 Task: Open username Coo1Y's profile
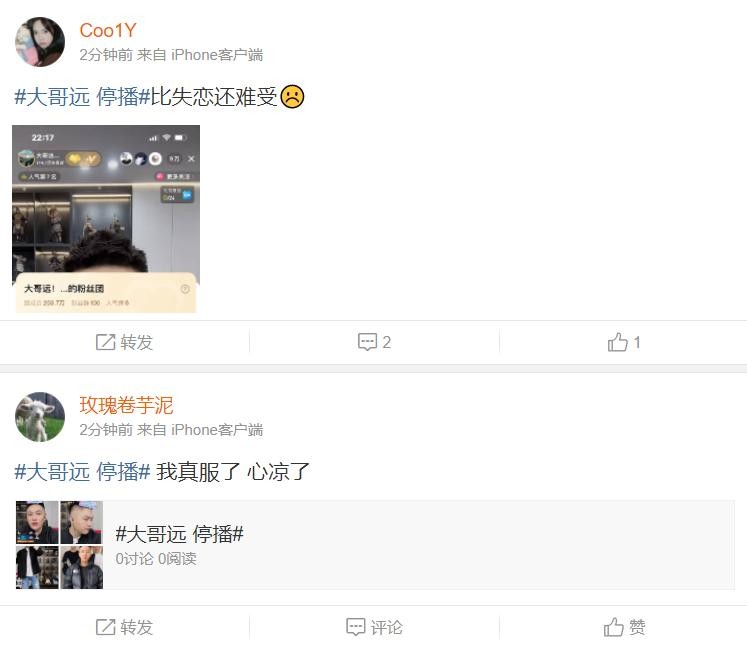click(107, 31)
